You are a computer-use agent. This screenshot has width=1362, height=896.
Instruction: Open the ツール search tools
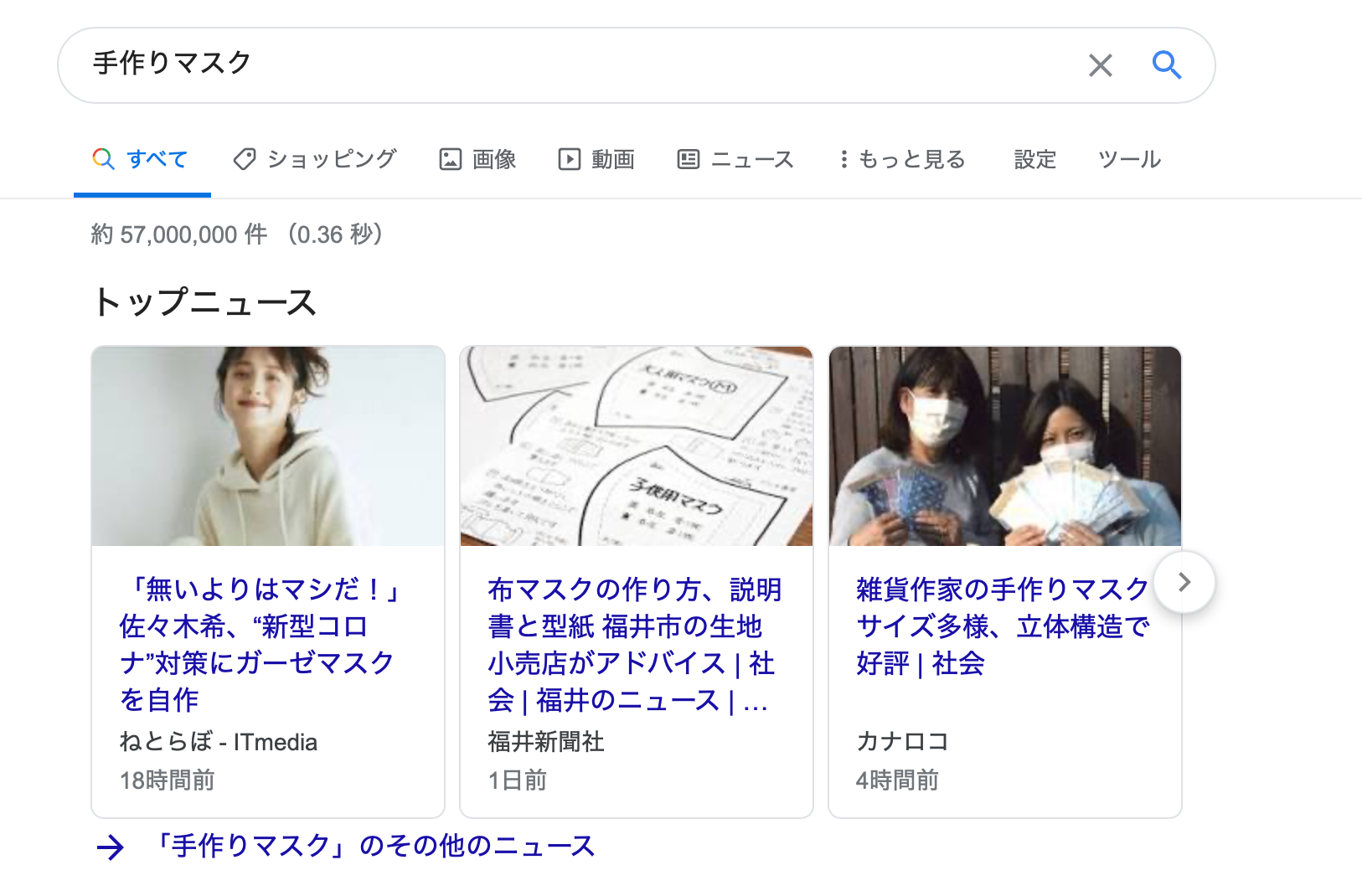[x=1129, y=159]
